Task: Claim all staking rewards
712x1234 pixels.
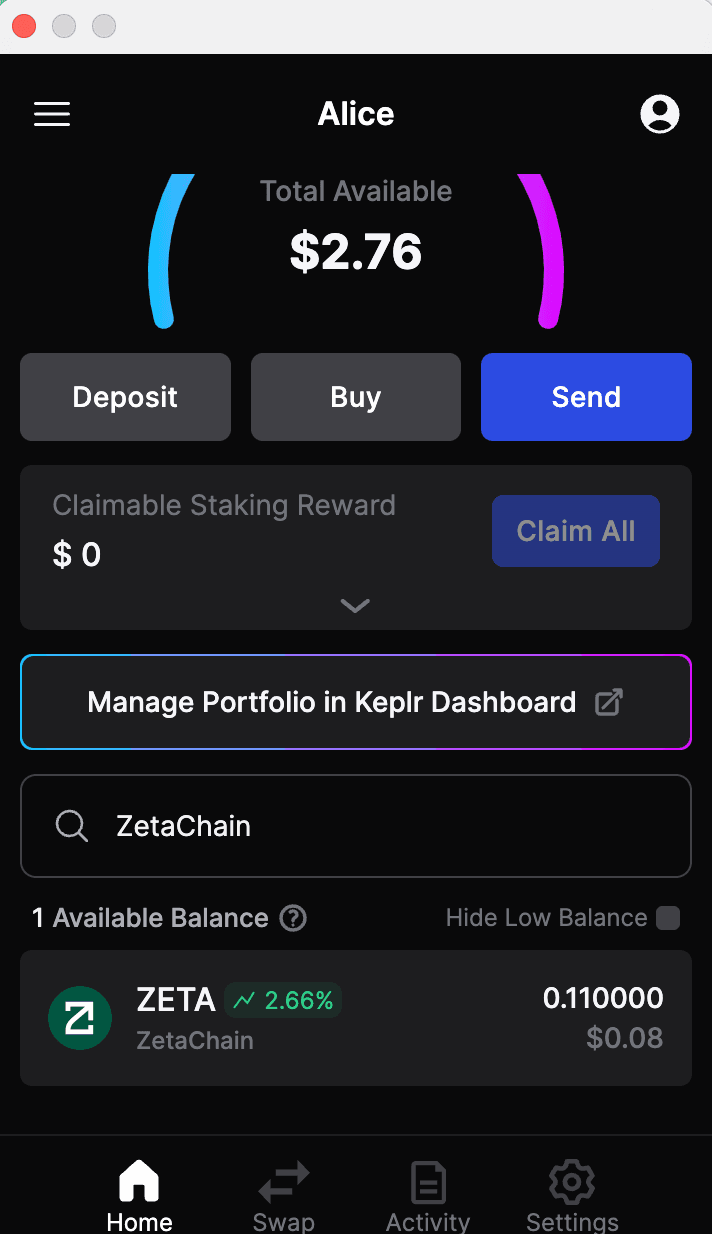Action: (x=575, y=531)
